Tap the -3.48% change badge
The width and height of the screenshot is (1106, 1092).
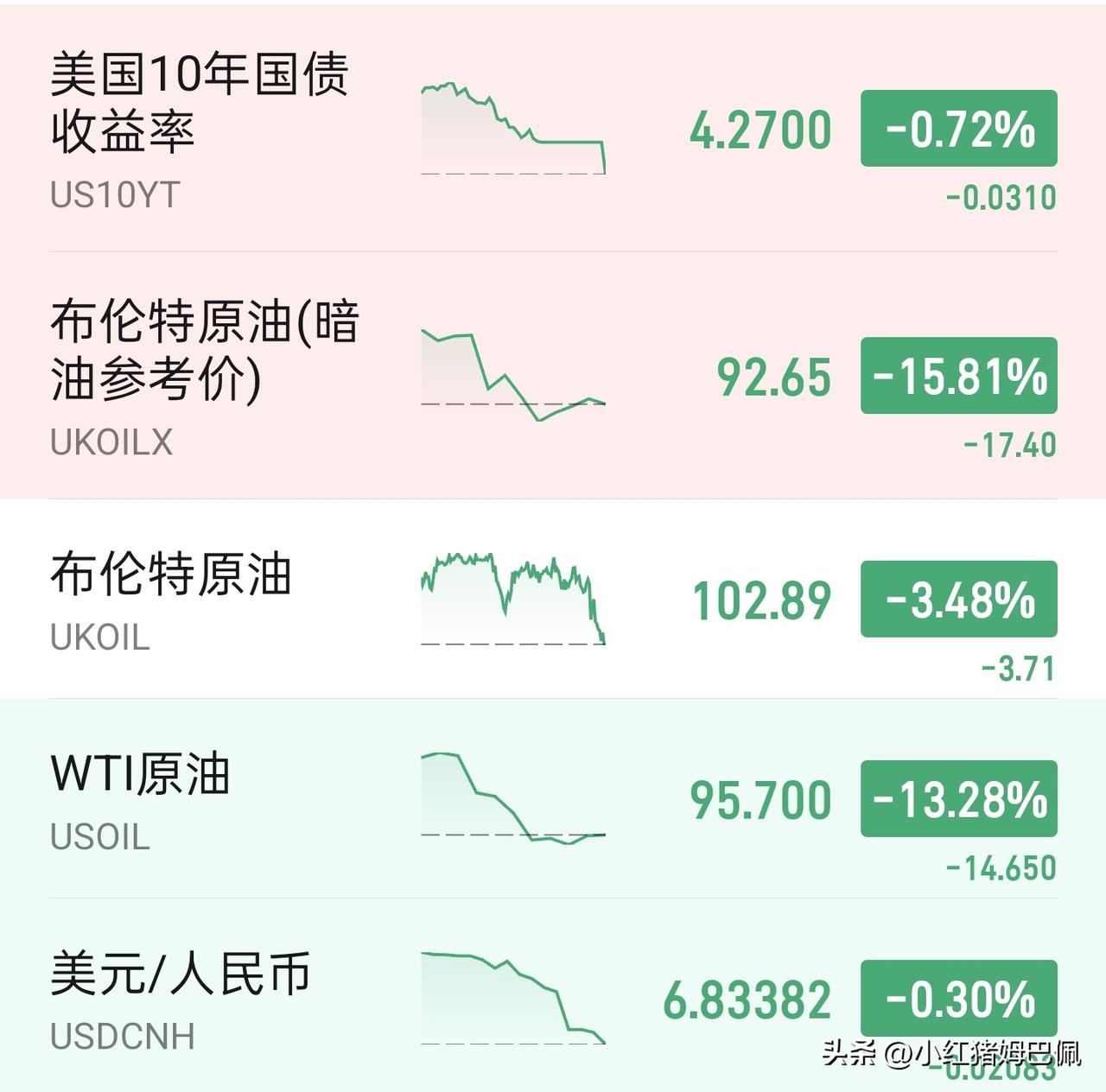coord(959,599)
